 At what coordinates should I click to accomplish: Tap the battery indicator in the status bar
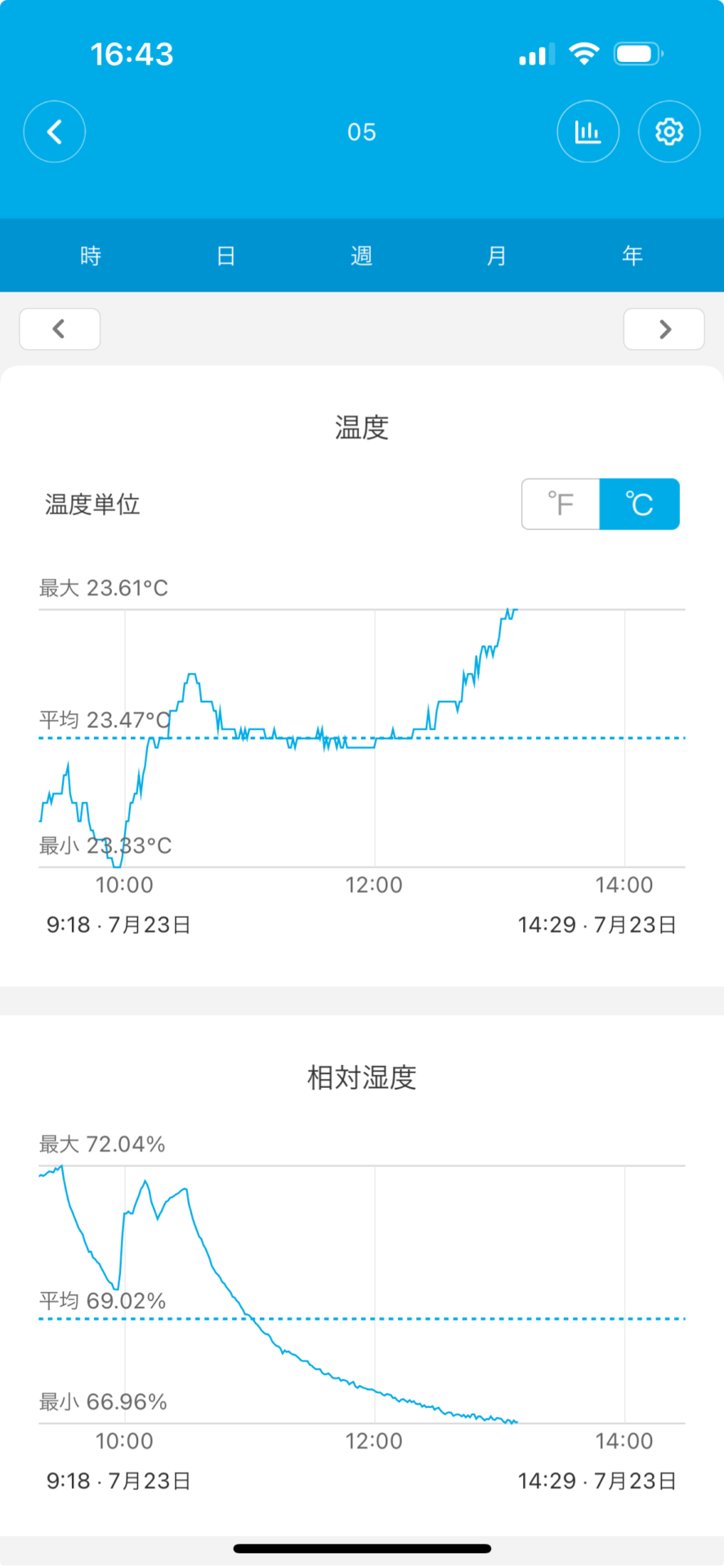tap(638, 52)
